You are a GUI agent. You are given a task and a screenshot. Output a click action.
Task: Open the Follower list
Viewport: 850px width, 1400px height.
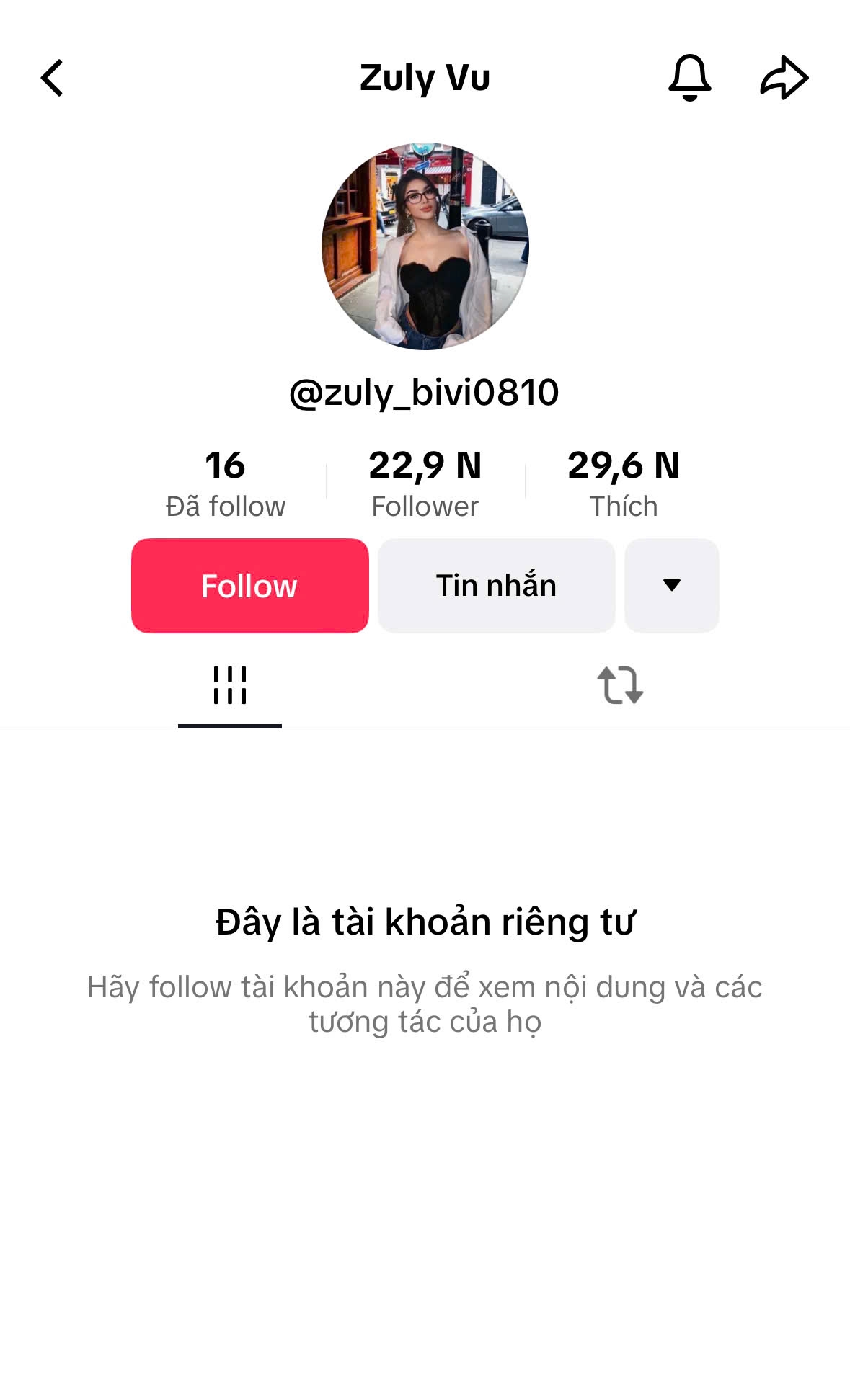pos(425,483)
